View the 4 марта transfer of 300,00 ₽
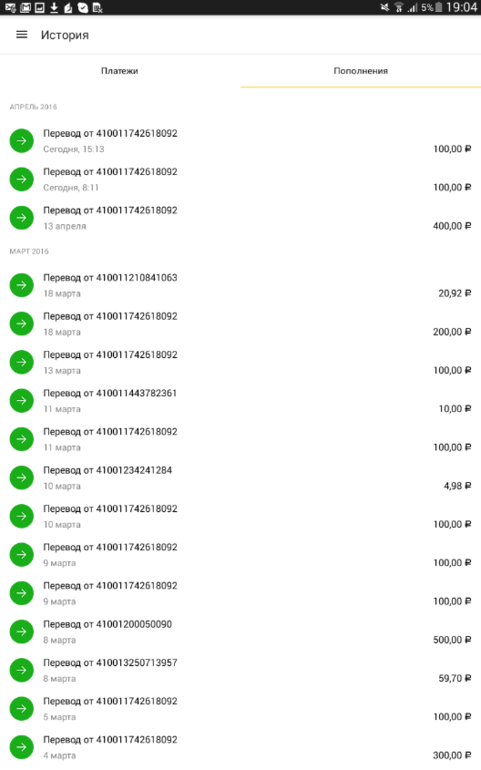Screen dimensions: 481x770 (240, 747)
